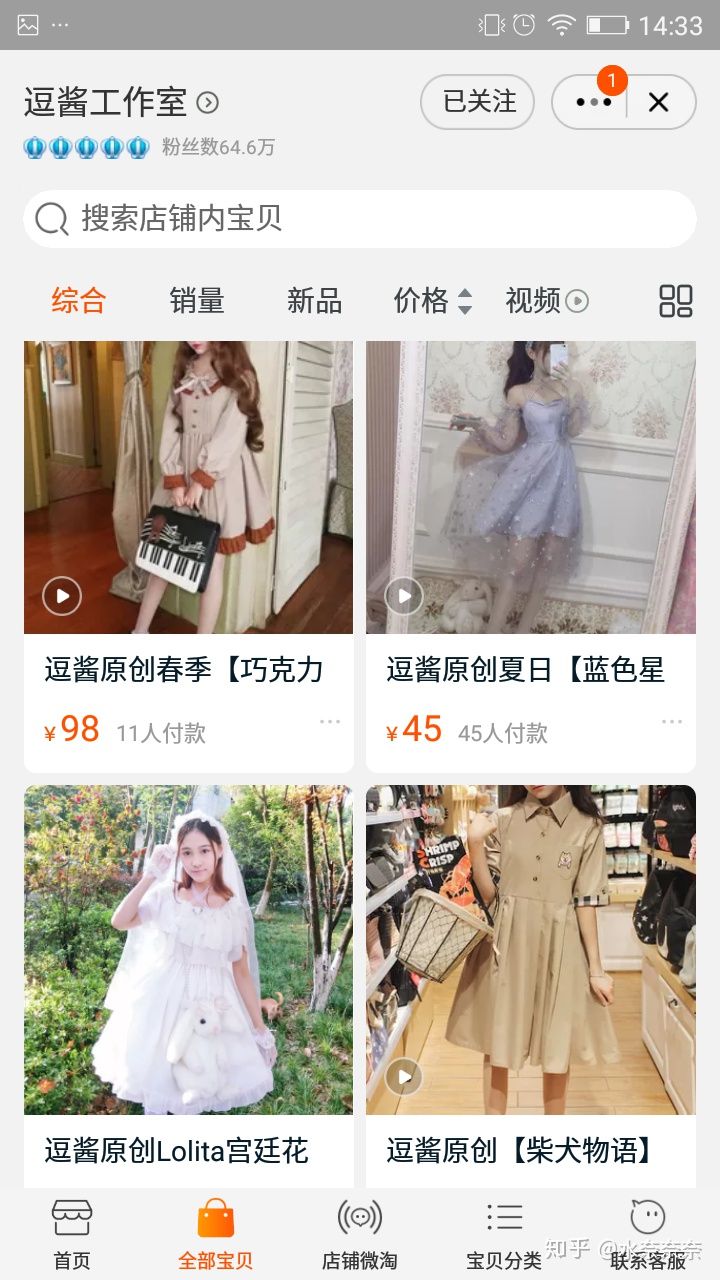Select the 综合 sorting tab
Screen dimensions: 720x1280
point(78,300)
